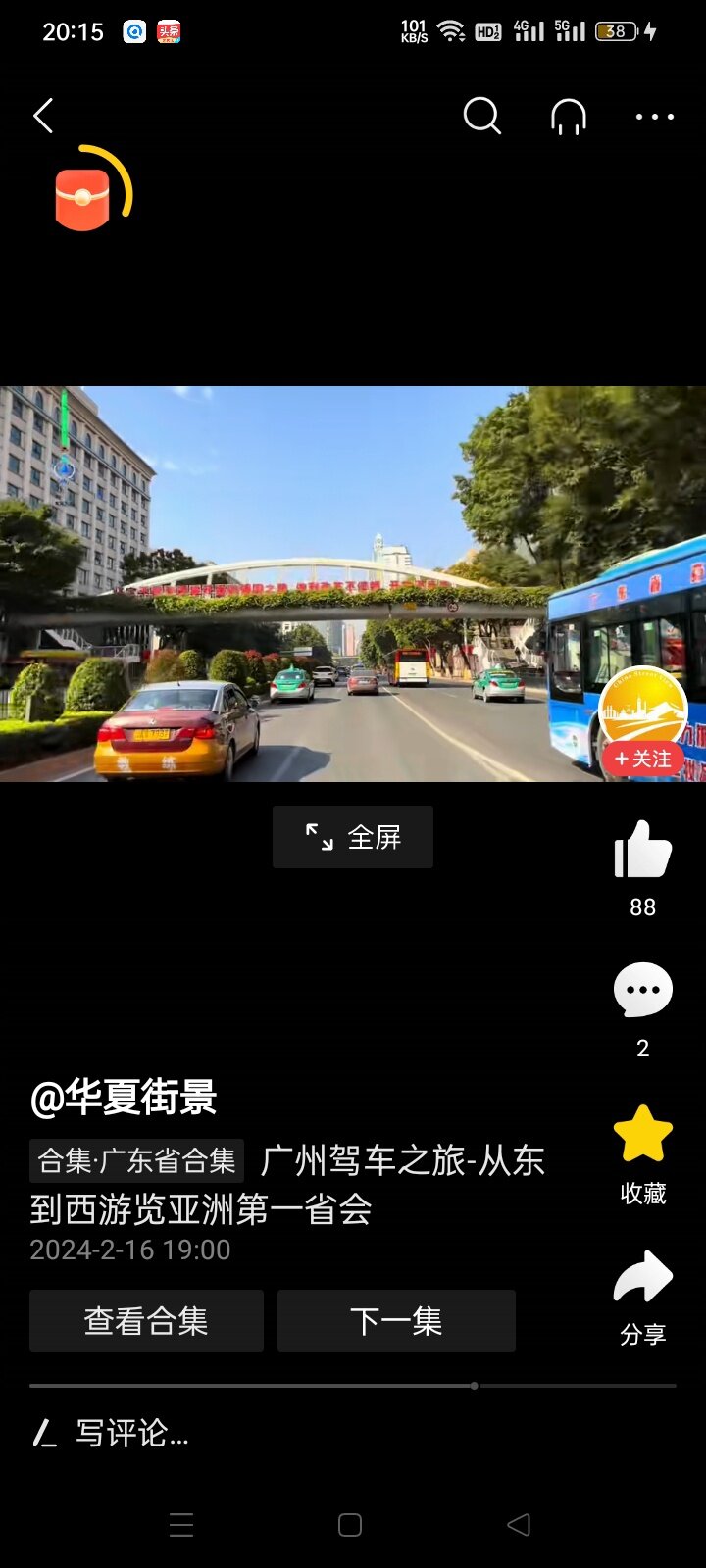This screenshot has width=706, height=1568.
Task: Switch video to fullscreen (全屏)
Action: pyautogui.click(x=353, y=837)
